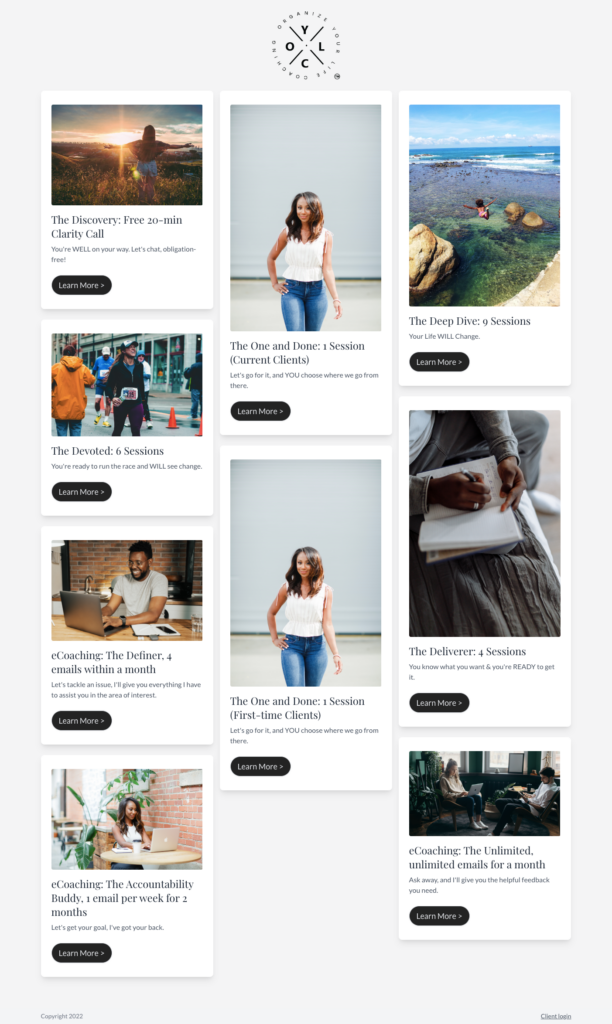This screenshot has width=612, height=1024.
Task: Tap Learn More under The Discovery clarity call
Action: [x=82, y=285]
